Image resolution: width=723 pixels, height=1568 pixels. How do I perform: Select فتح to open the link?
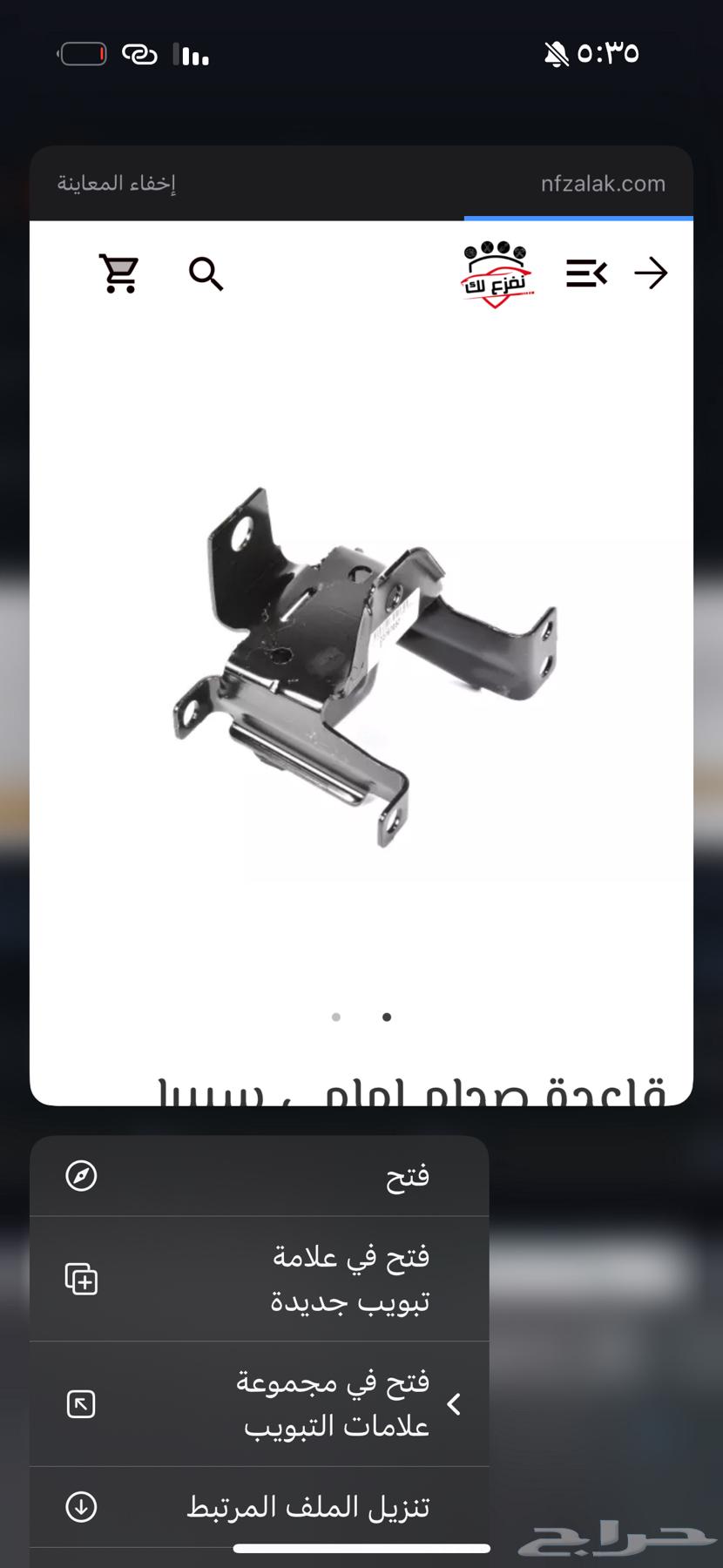(259, 1176)
